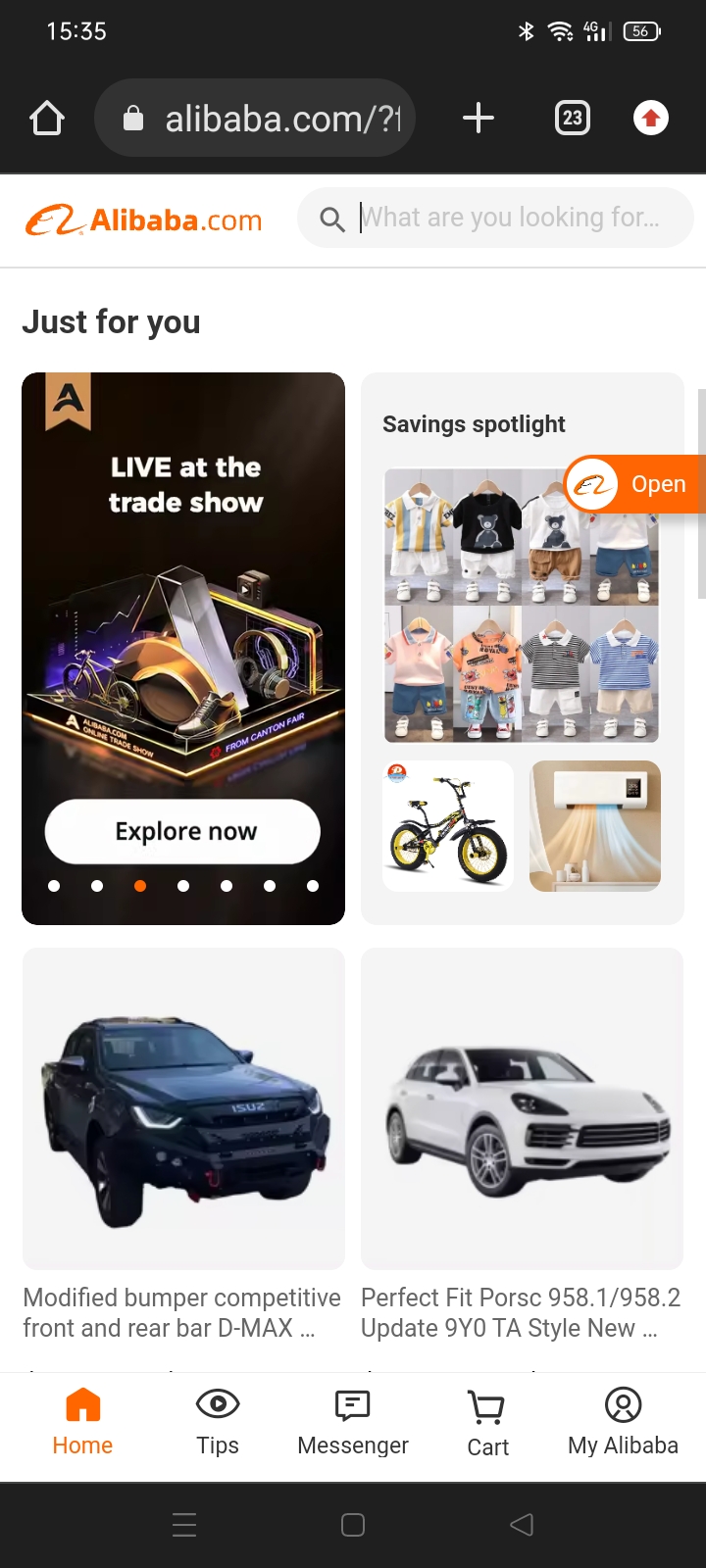Switch to the Tips tab
This screenshot has width=706, height=1568.
tap(218, 1421)
